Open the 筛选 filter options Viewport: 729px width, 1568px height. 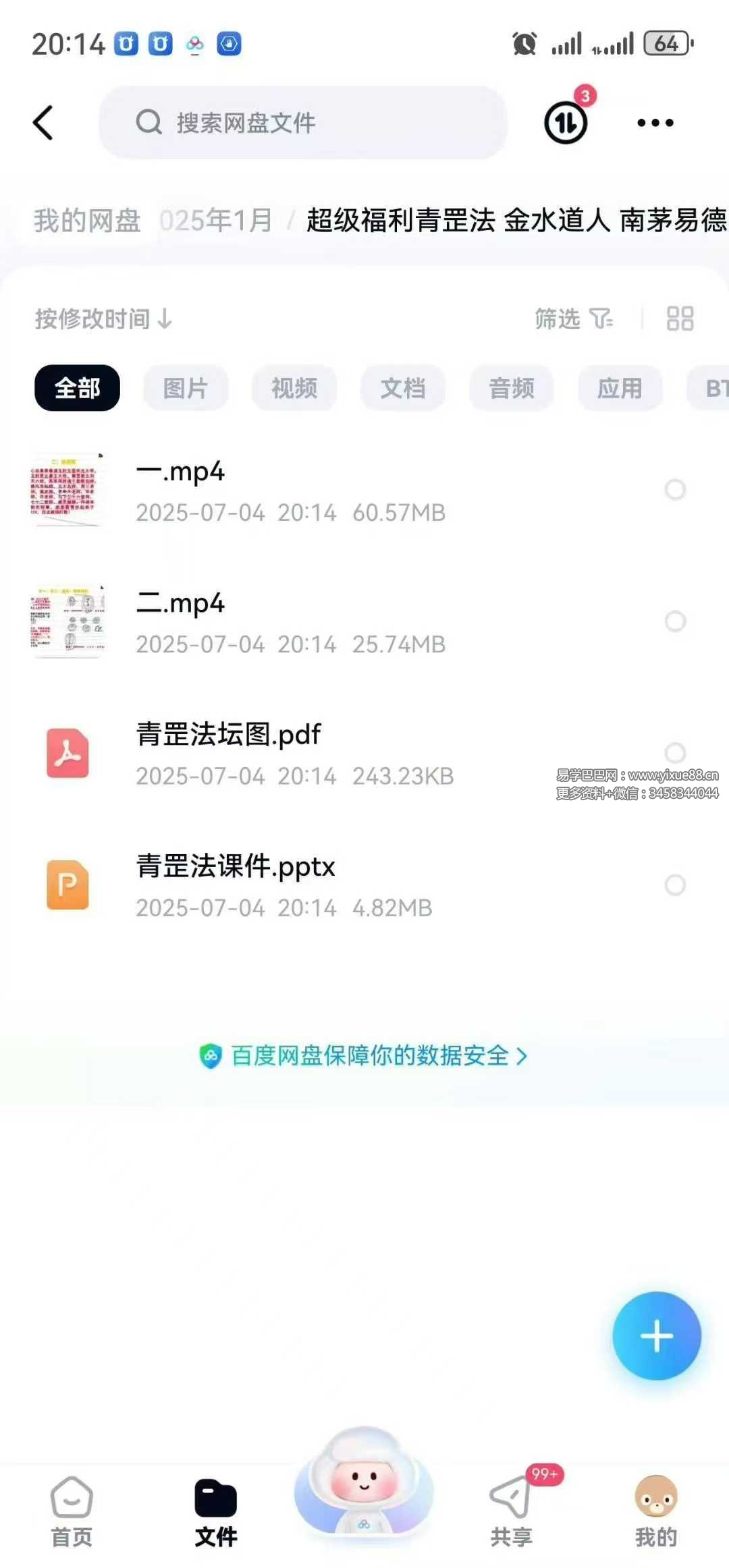coord(573,318)
